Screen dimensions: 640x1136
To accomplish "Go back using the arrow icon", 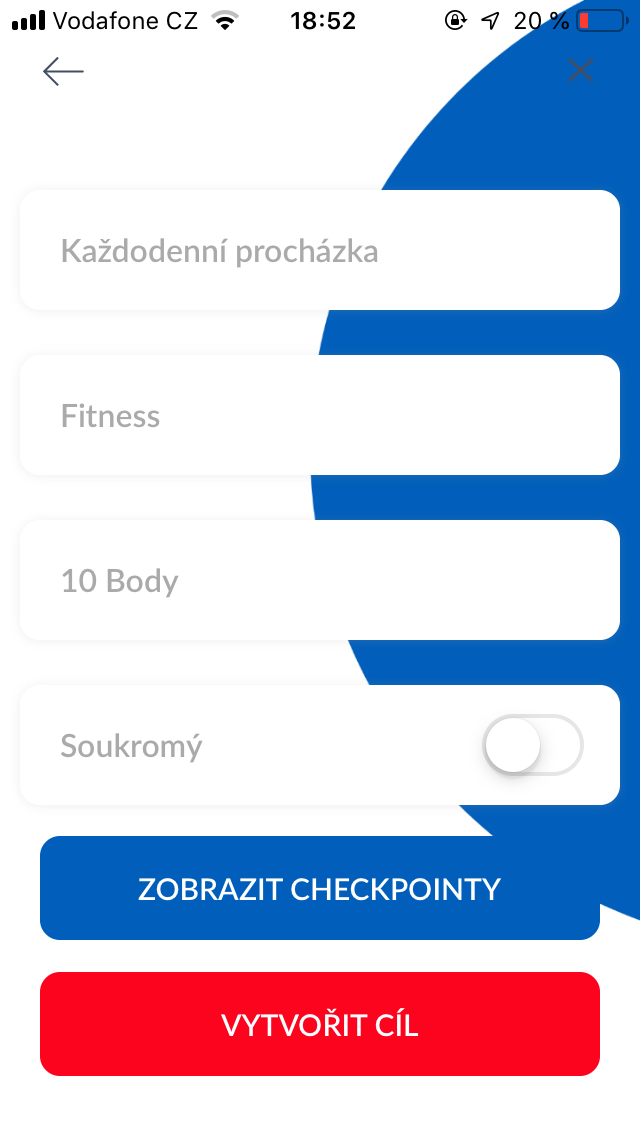I will tap(63, 71).
